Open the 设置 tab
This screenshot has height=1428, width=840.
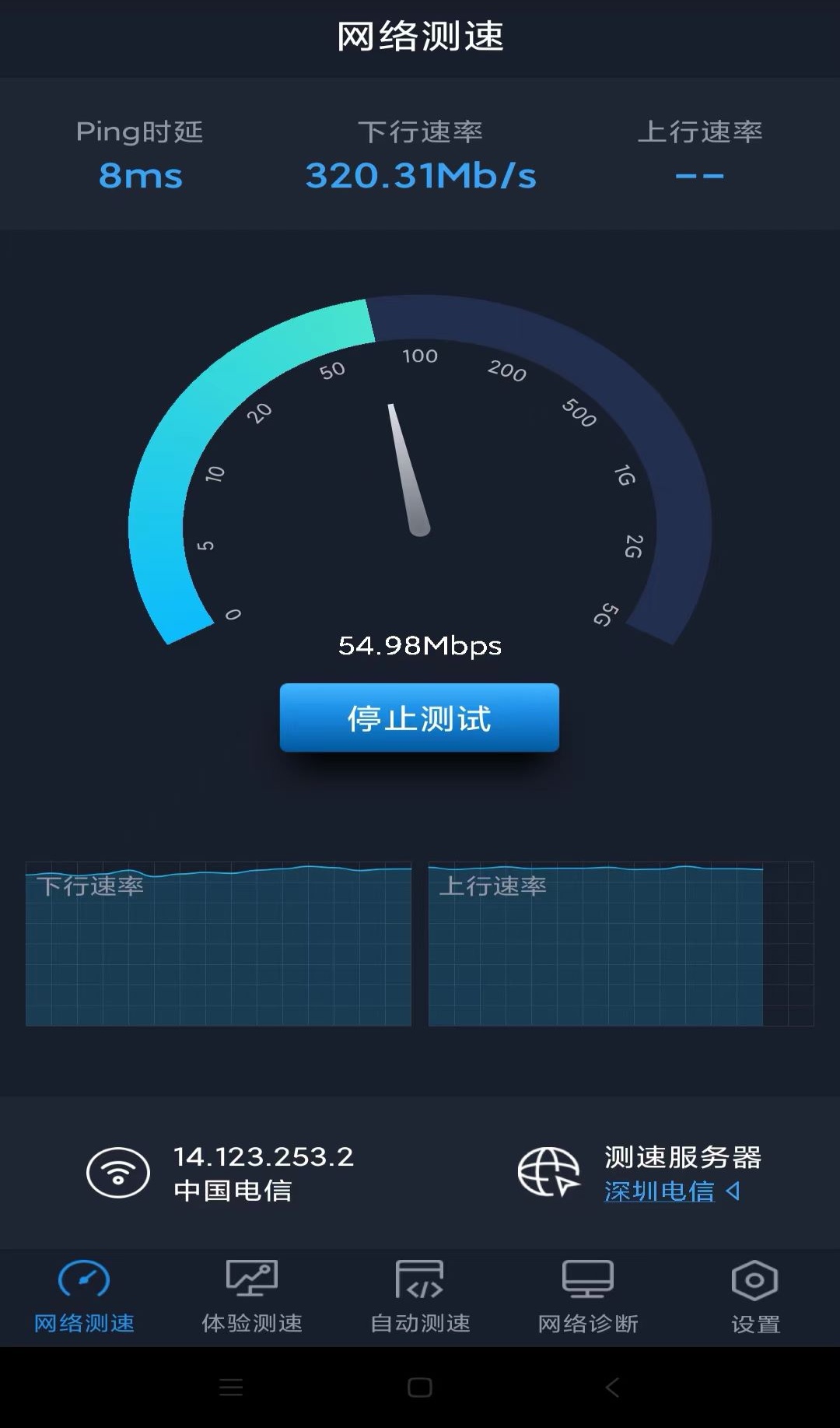pos(754,1297)
